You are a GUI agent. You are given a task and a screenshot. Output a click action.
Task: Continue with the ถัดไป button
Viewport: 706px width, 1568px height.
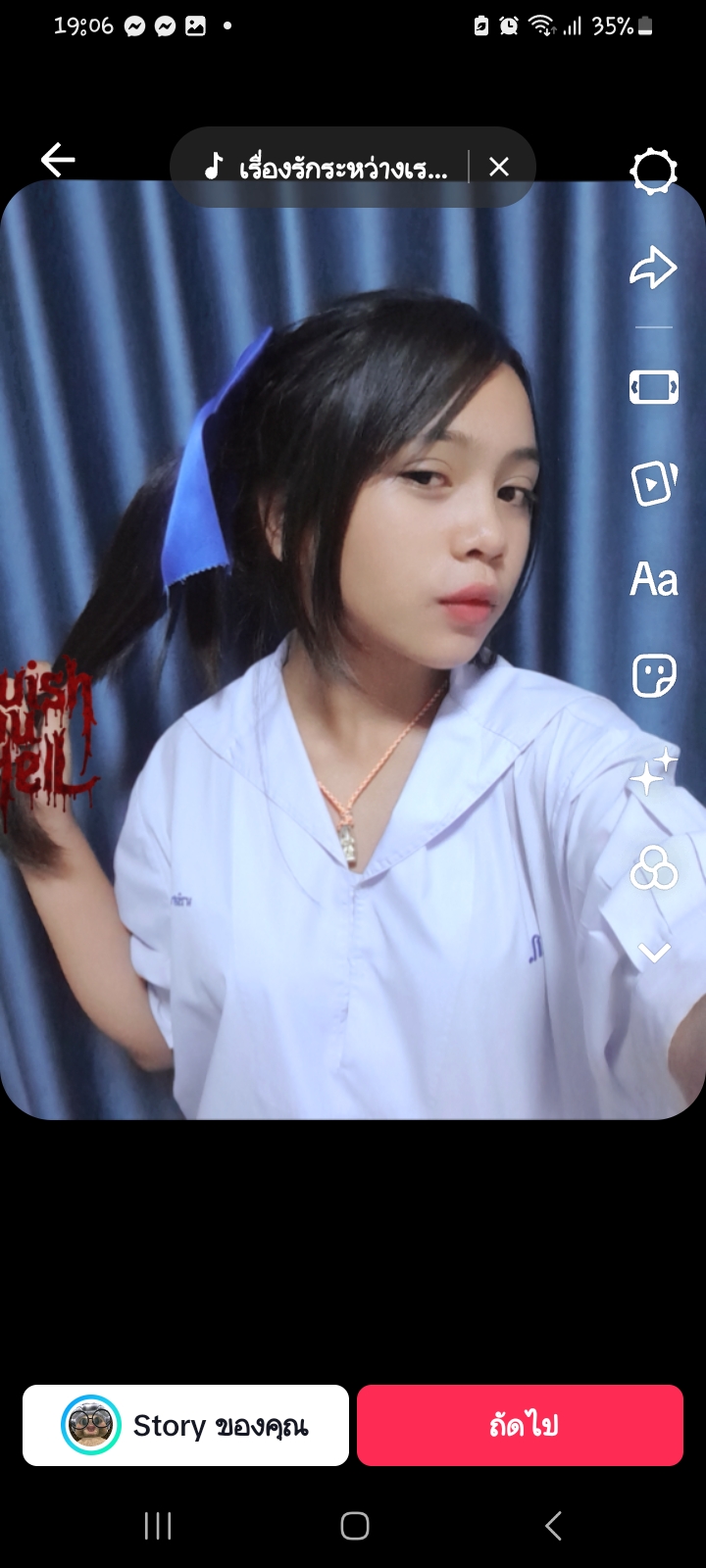pyautogui.click(x=520, y=1425)
